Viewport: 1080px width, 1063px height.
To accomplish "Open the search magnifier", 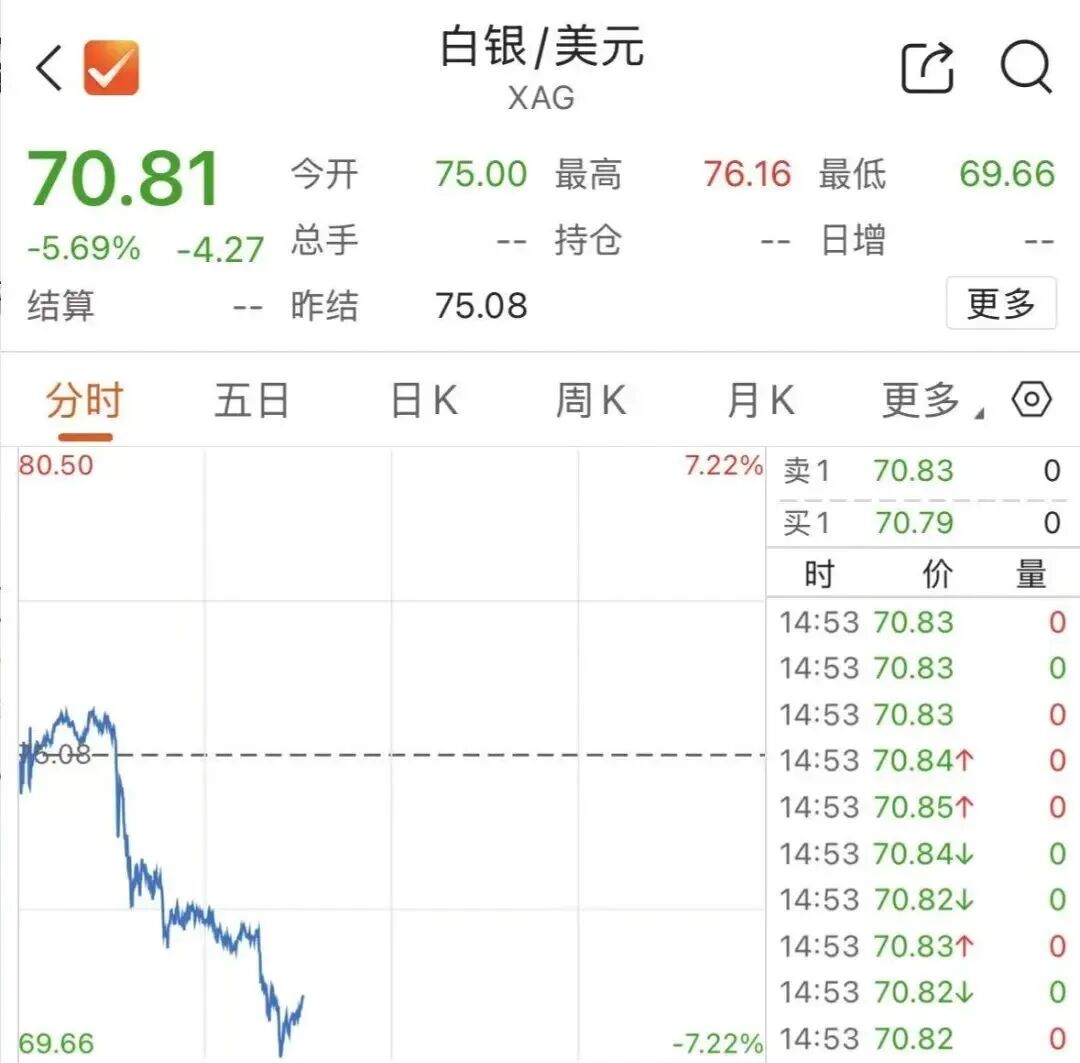I will 1026,68.
